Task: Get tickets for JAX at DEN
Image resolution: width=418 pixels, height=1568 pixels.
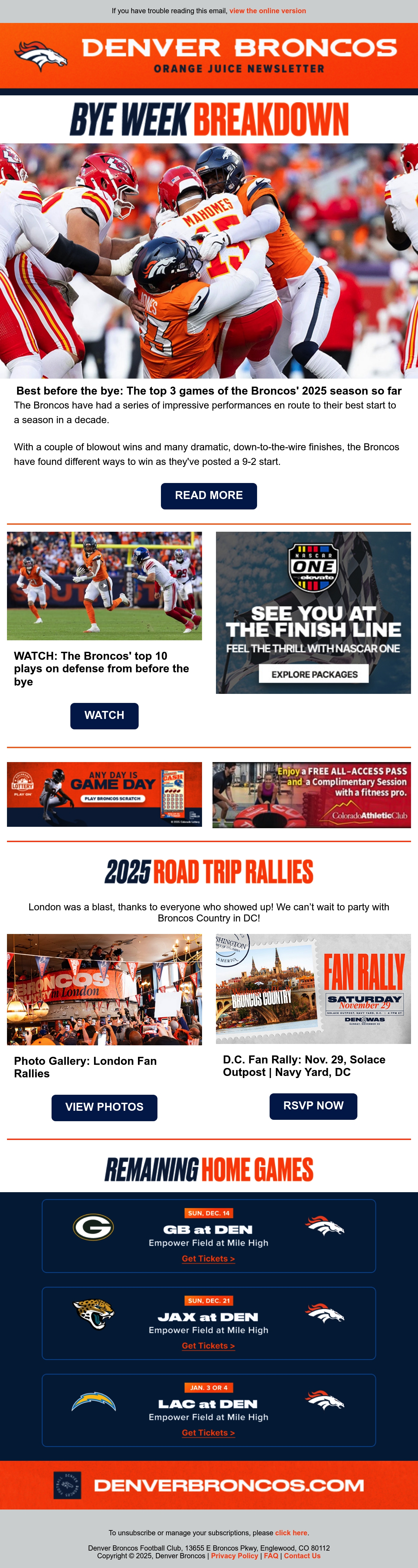Action: 208,1345
